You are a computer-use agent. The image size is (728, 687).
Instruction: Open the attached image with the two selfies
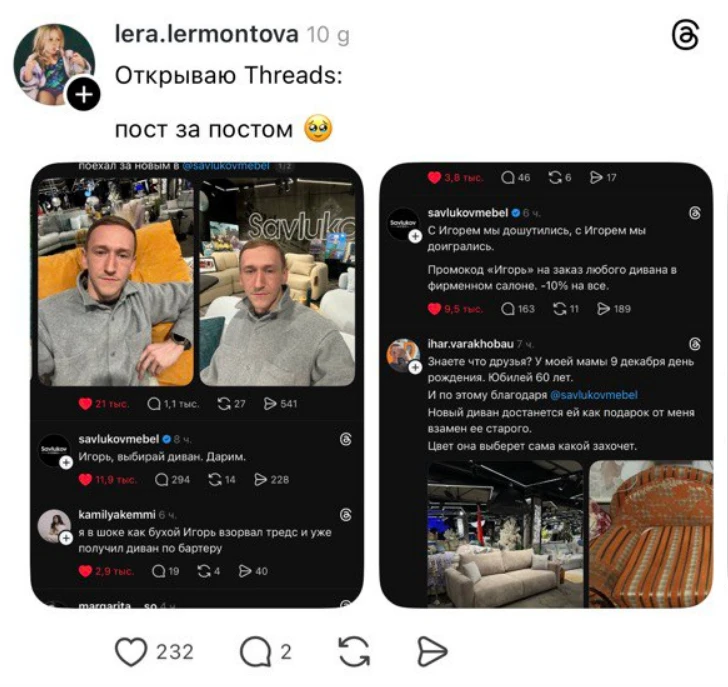click(196, 385)
